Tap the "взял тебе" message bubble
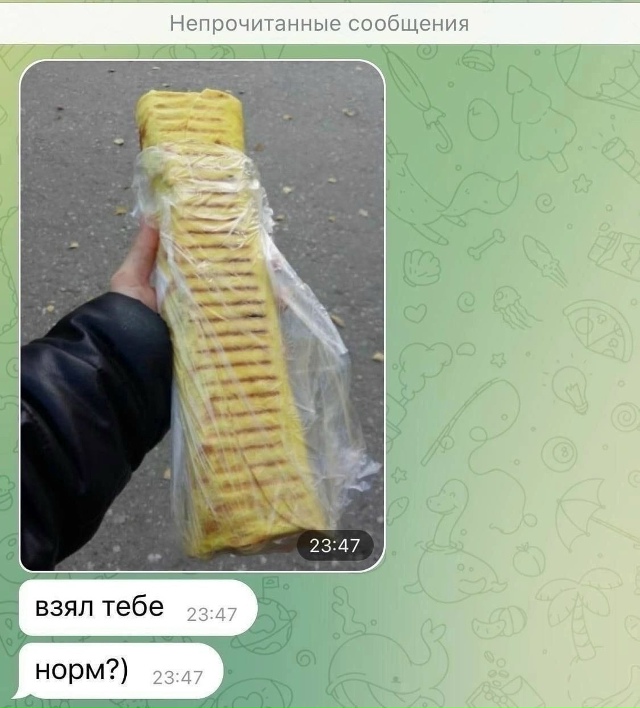 (137, 608)
